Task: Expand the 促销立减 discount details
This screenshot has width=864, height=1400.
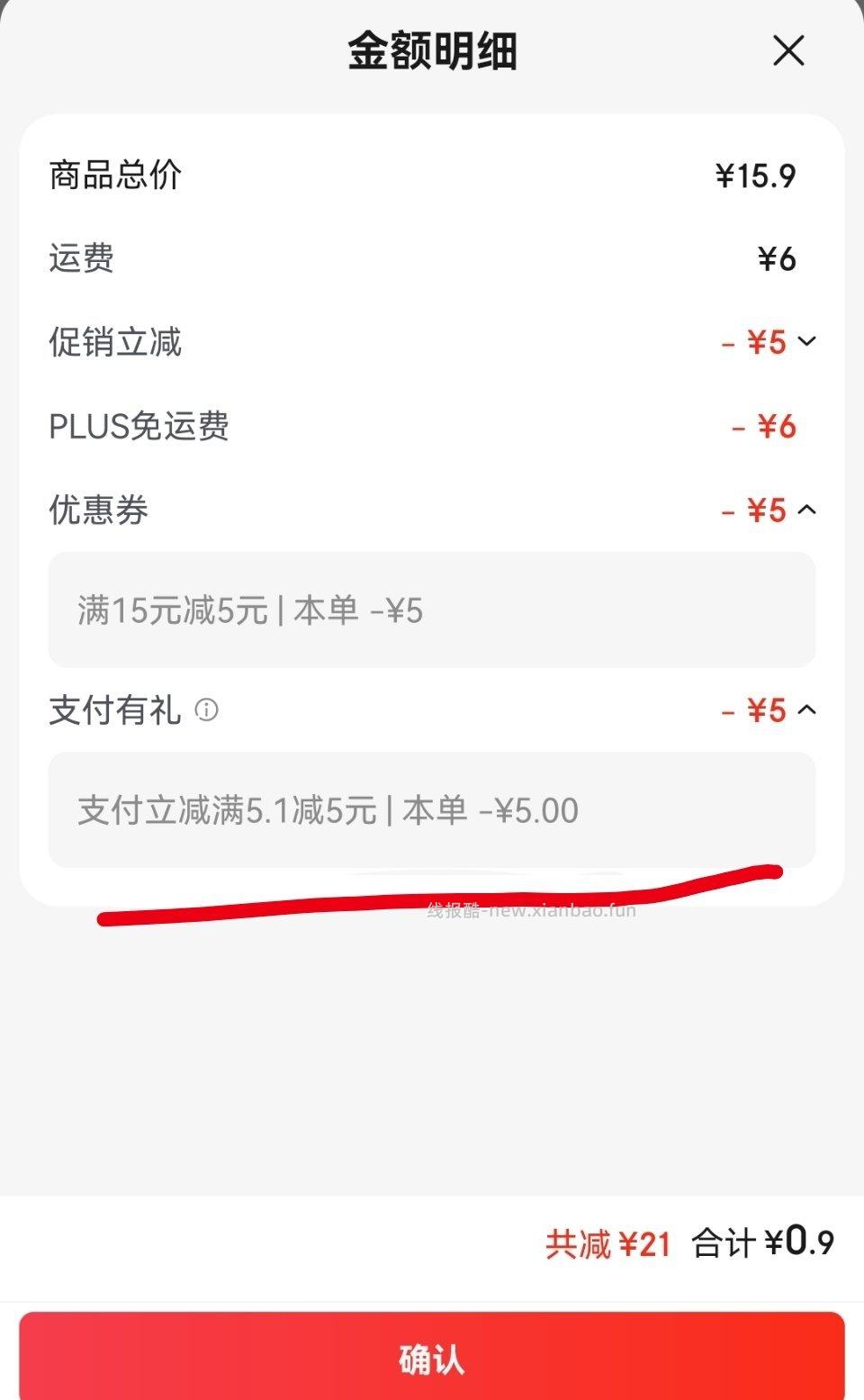Action: (807, 342)
